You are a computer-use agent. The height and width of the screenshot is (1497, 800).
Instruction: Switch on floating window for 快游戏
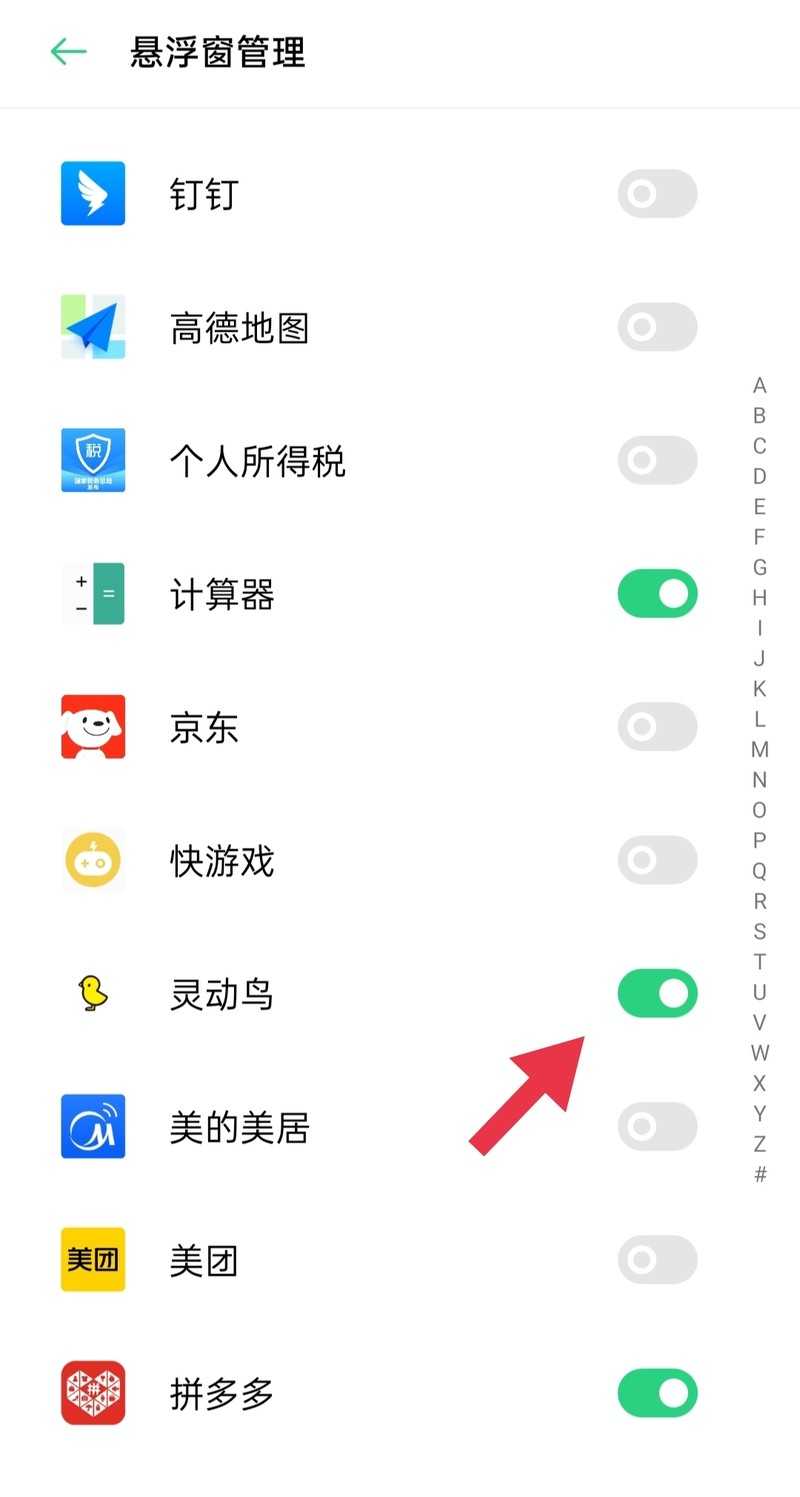click(657, 860)
